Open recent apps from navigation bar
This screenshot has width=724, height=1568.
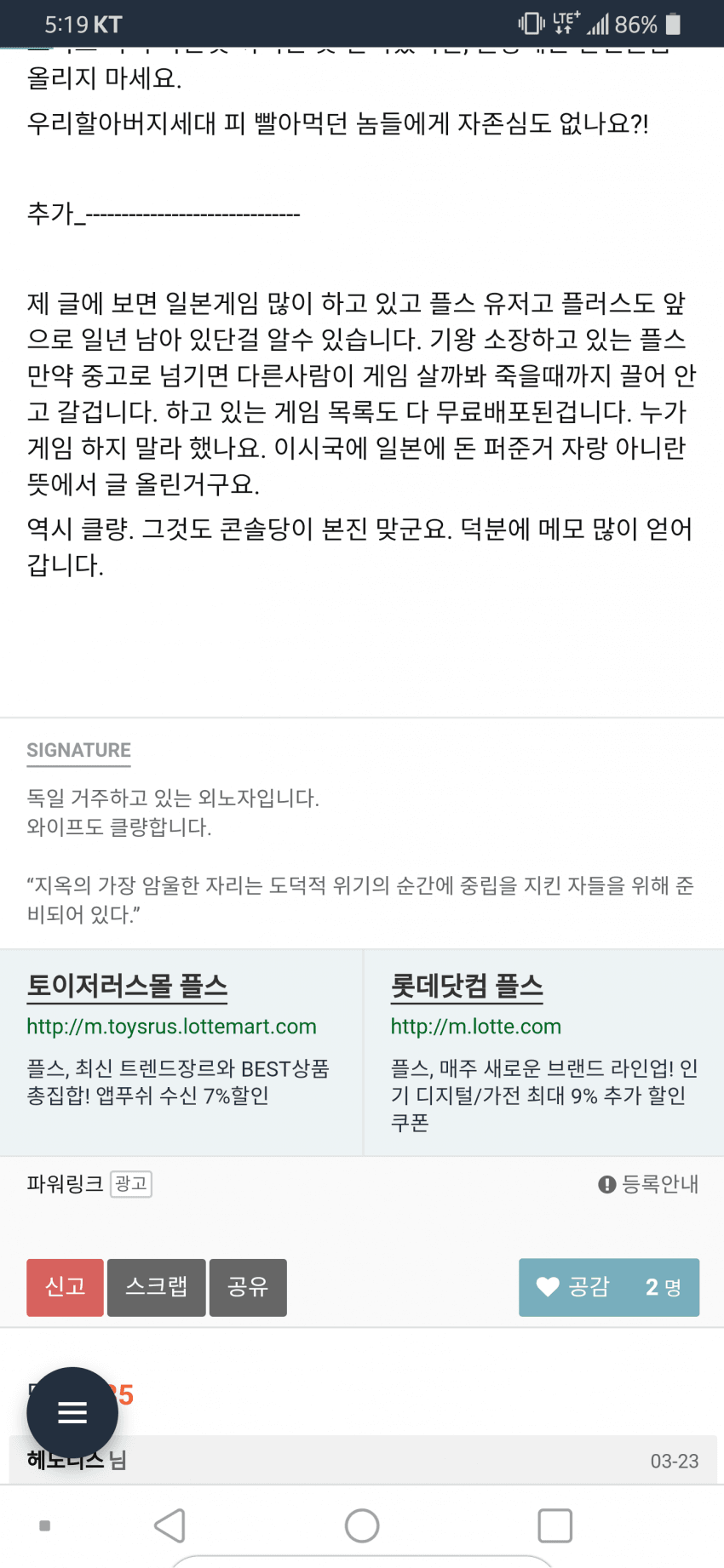click(x=554, y=1525)
